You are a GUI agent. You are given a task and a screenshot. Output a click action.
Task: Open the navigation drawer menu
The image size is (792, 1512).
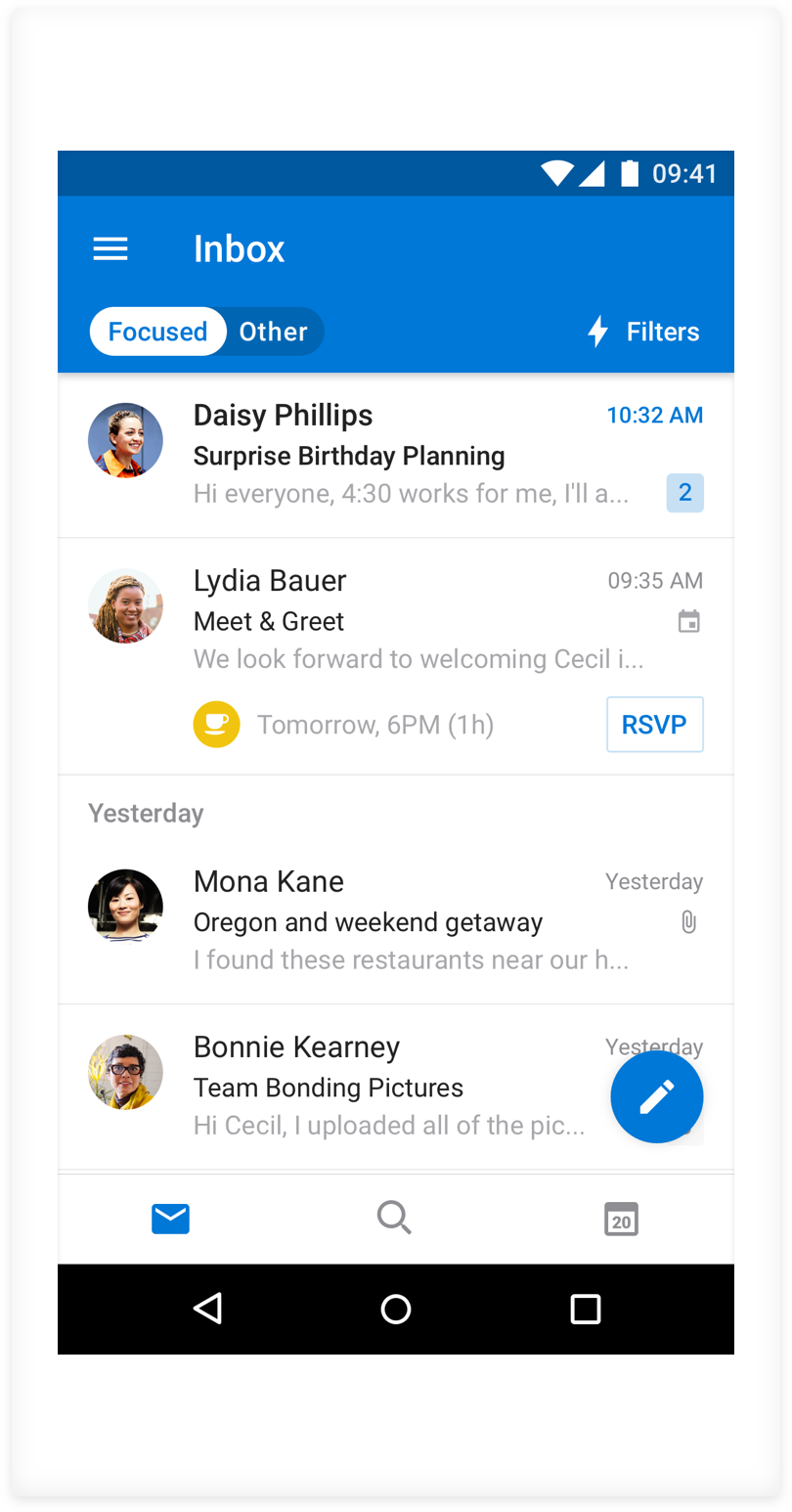click(x=110, y=248)
